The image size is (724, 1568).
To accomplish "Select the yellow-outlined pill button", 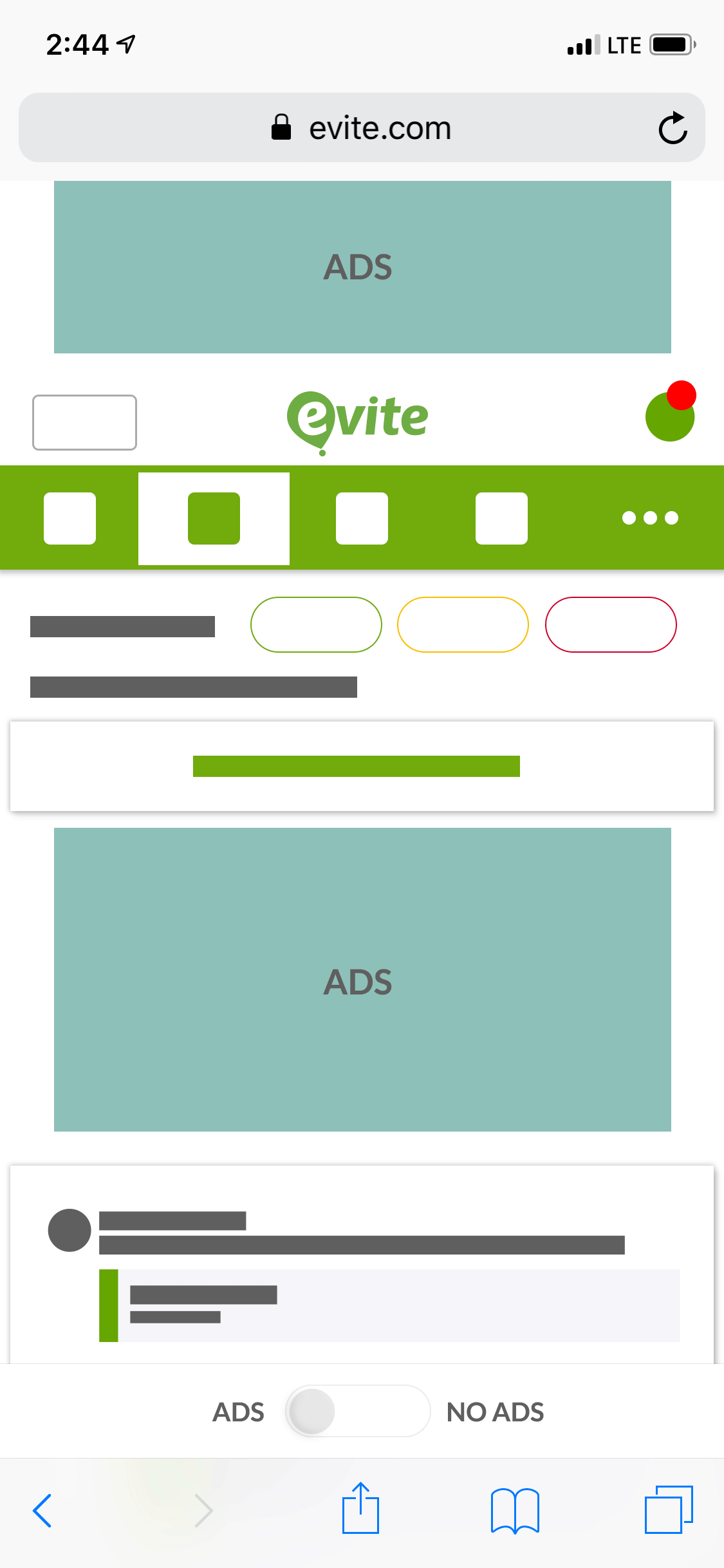I will coord(463,624).
